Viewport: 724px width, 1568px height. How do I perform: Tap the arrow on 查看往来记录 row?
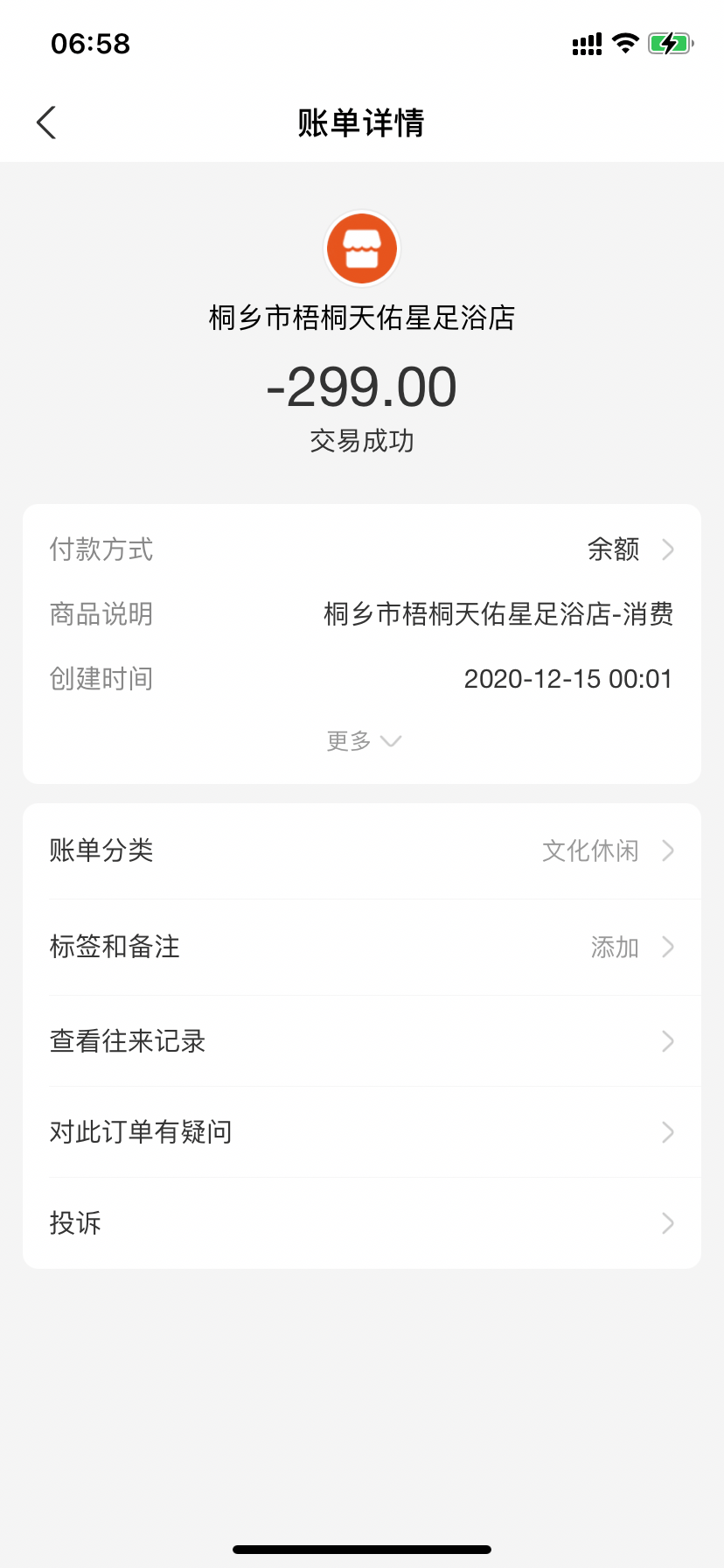[668, 1041]
